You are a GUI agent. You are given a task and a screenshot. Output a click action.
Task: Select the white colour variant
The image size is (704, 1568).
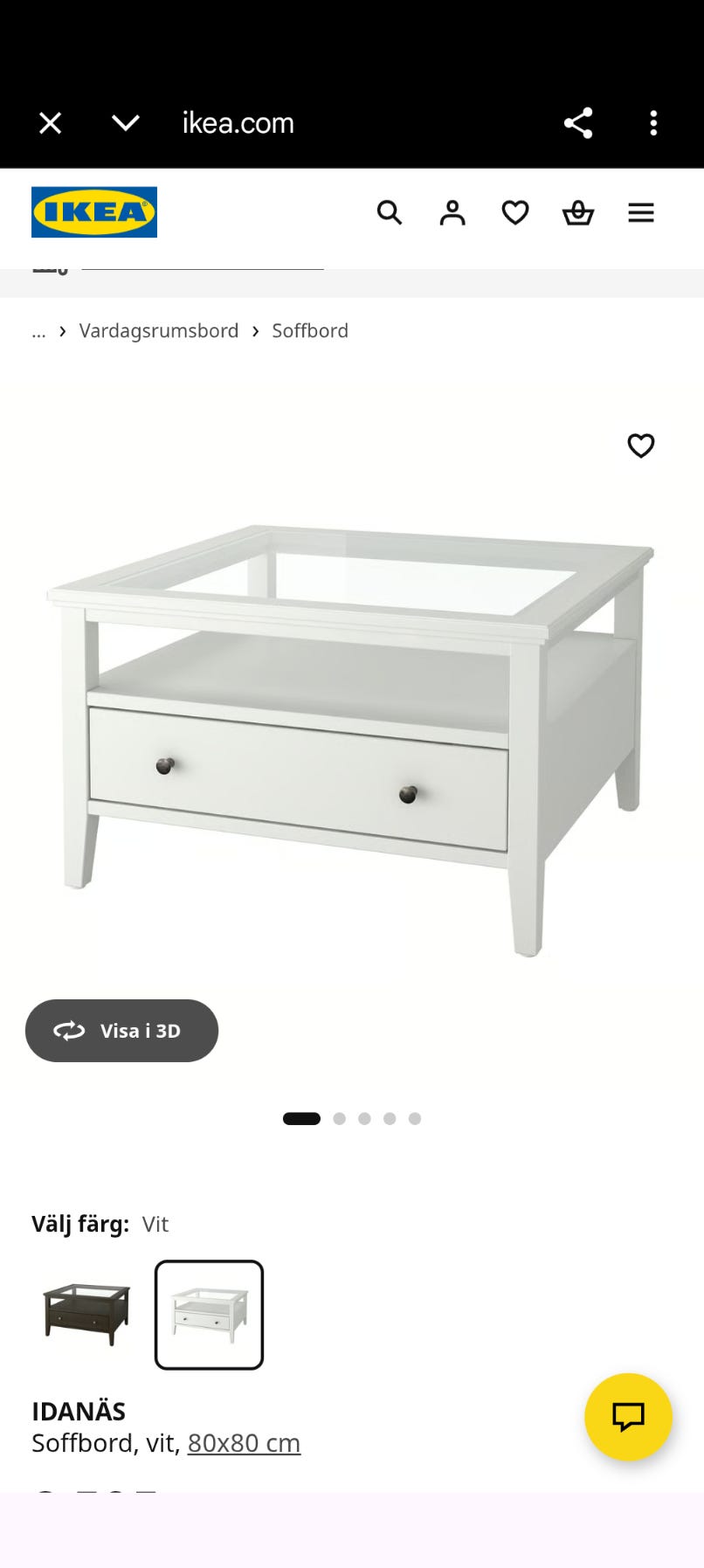tap(209, 1315)
